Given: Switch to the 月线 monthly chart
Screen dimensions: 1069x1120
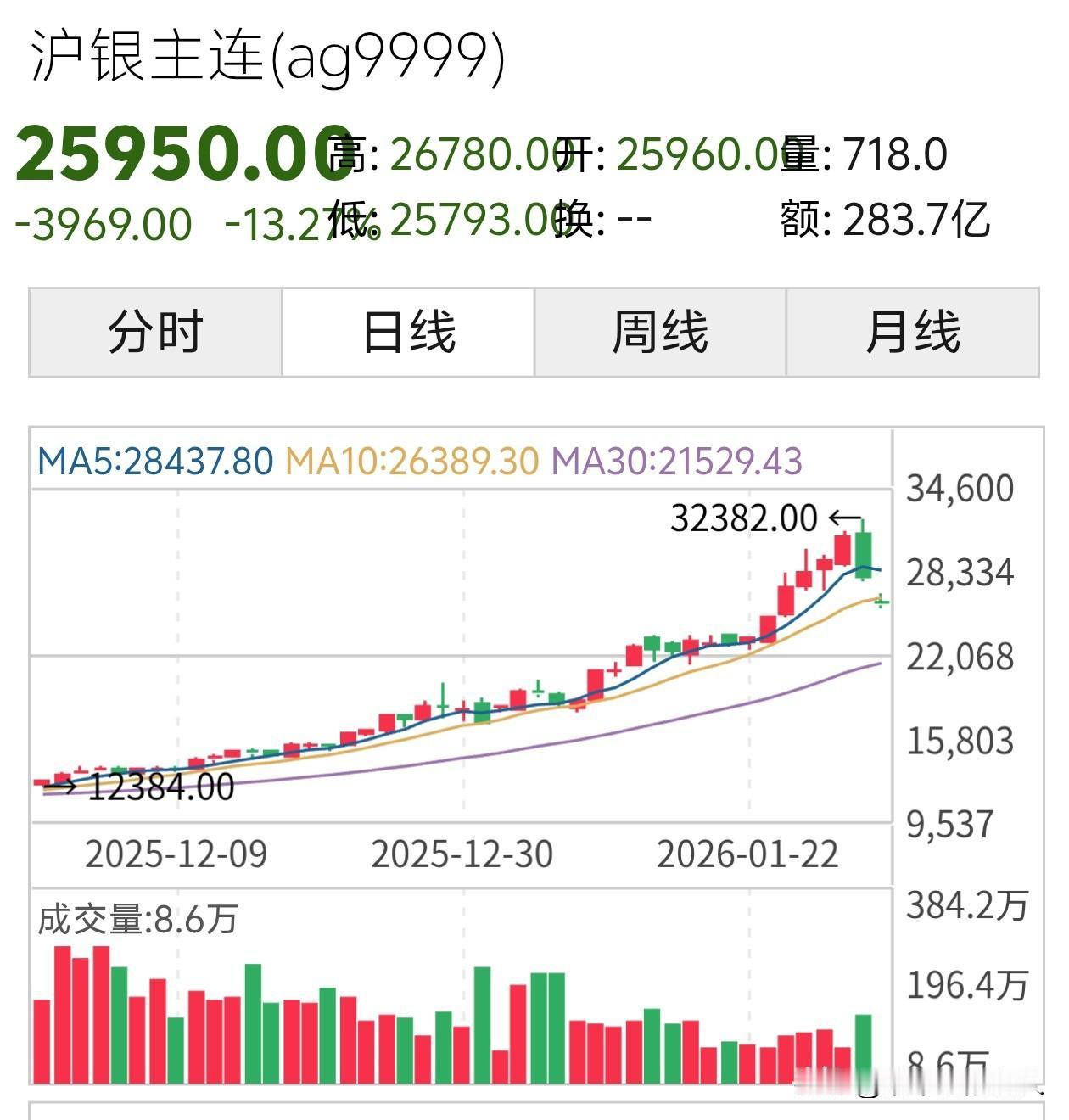Looking at the screenshot, I should click(916, 333).
